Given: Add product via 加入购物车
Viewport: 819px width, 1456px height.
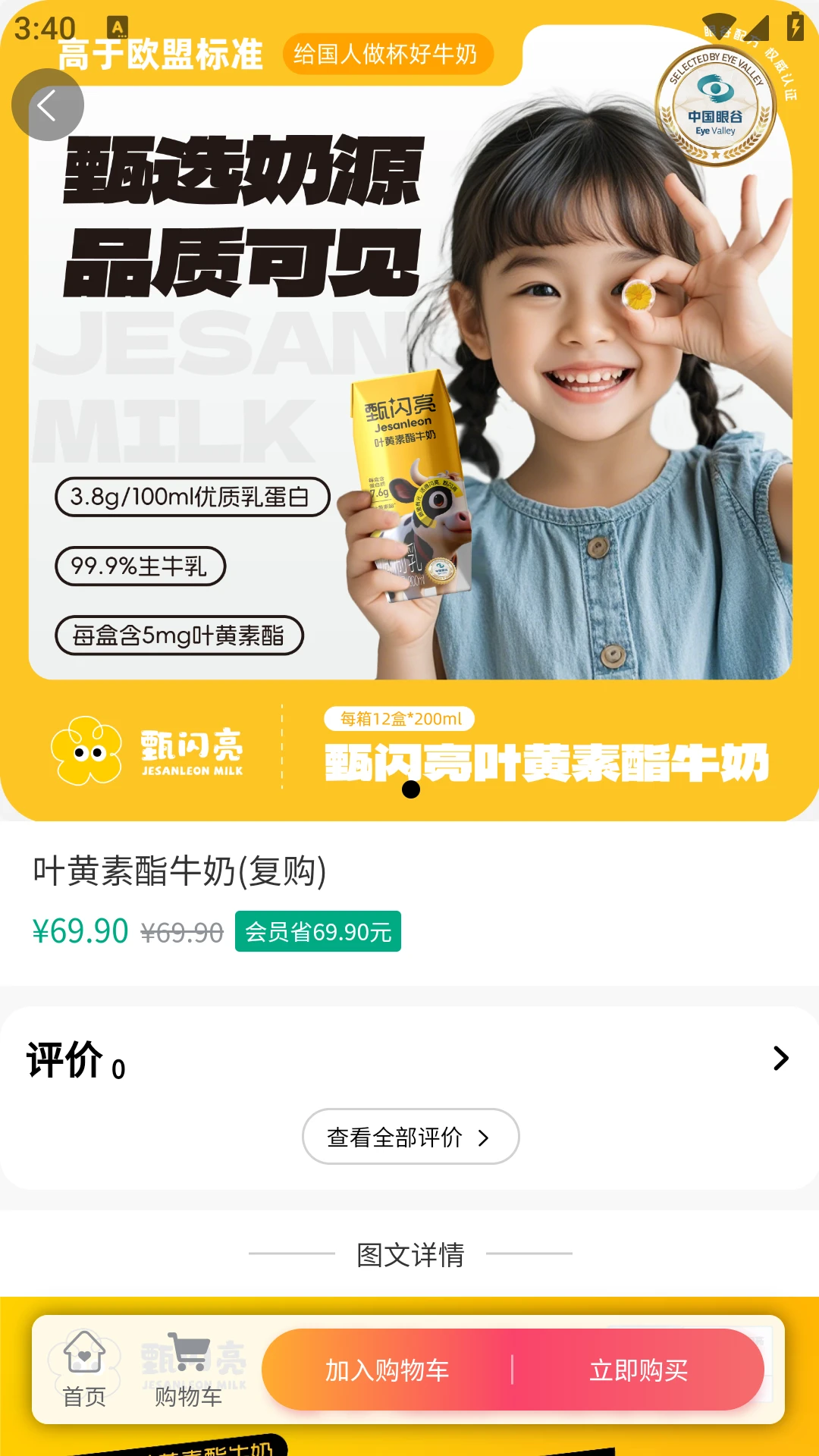Looking at the screenshot, I should [388, 1370].
